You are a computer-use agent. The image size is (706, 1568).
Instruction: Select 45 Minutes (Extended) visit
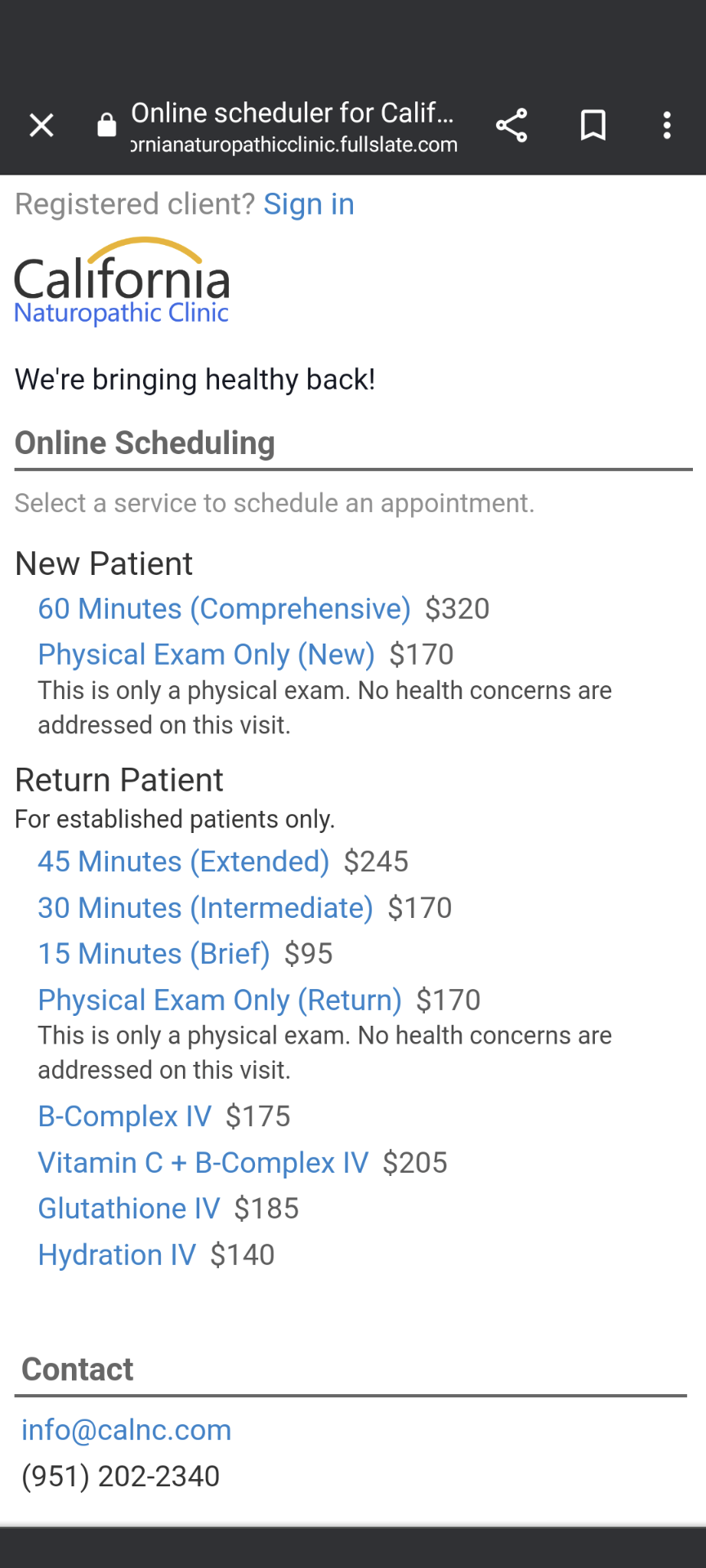click(184, 862)
